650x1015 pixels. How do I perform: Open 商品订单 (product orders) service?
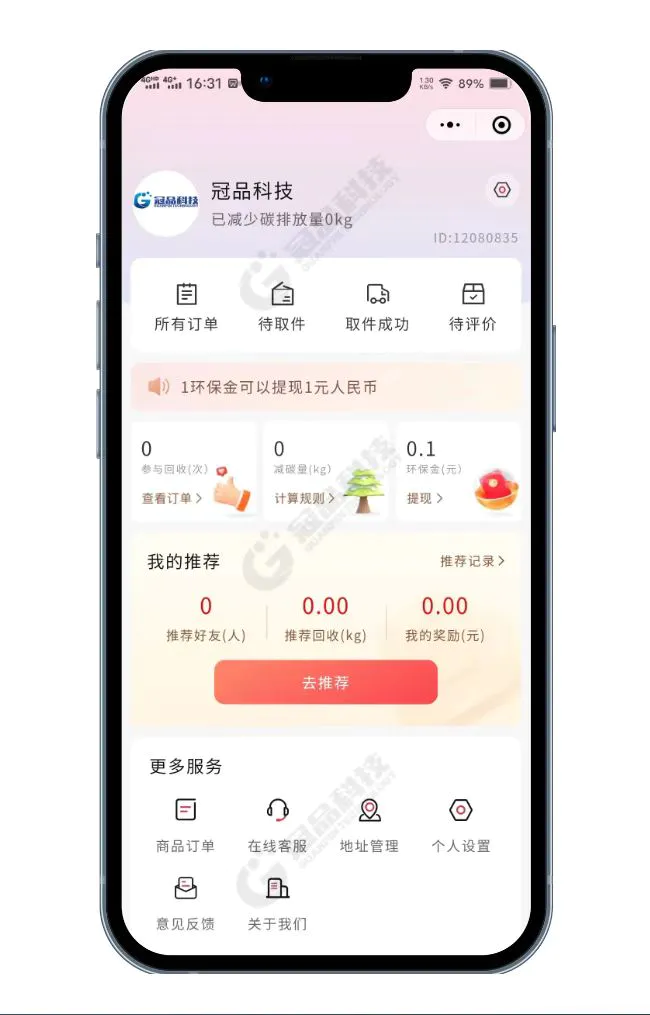tap(186, 825)
